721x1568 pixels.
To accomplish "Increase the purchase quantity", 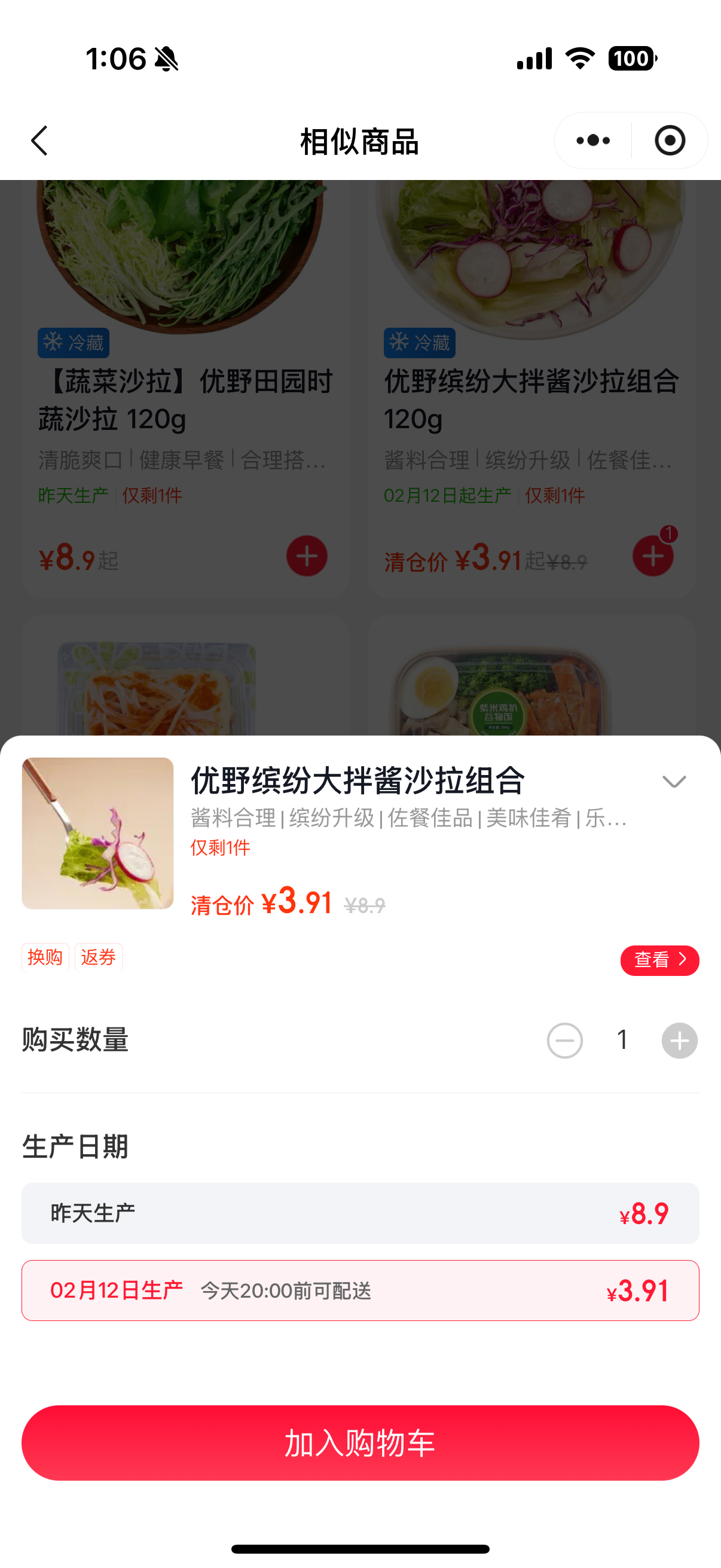I will 679,1041.
